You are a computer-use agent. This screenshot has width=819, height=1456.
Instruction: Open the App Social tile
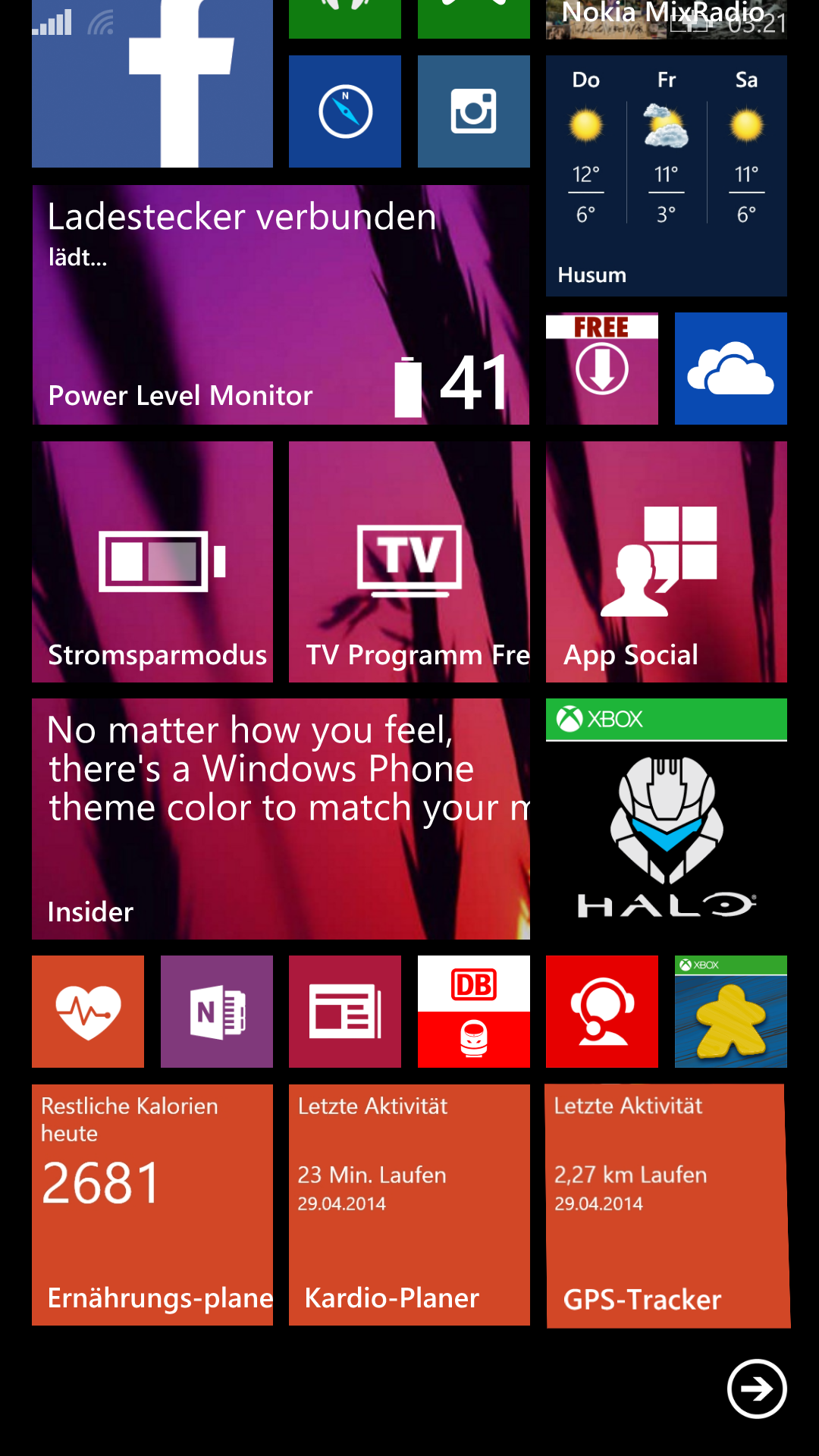pos(666,561)
